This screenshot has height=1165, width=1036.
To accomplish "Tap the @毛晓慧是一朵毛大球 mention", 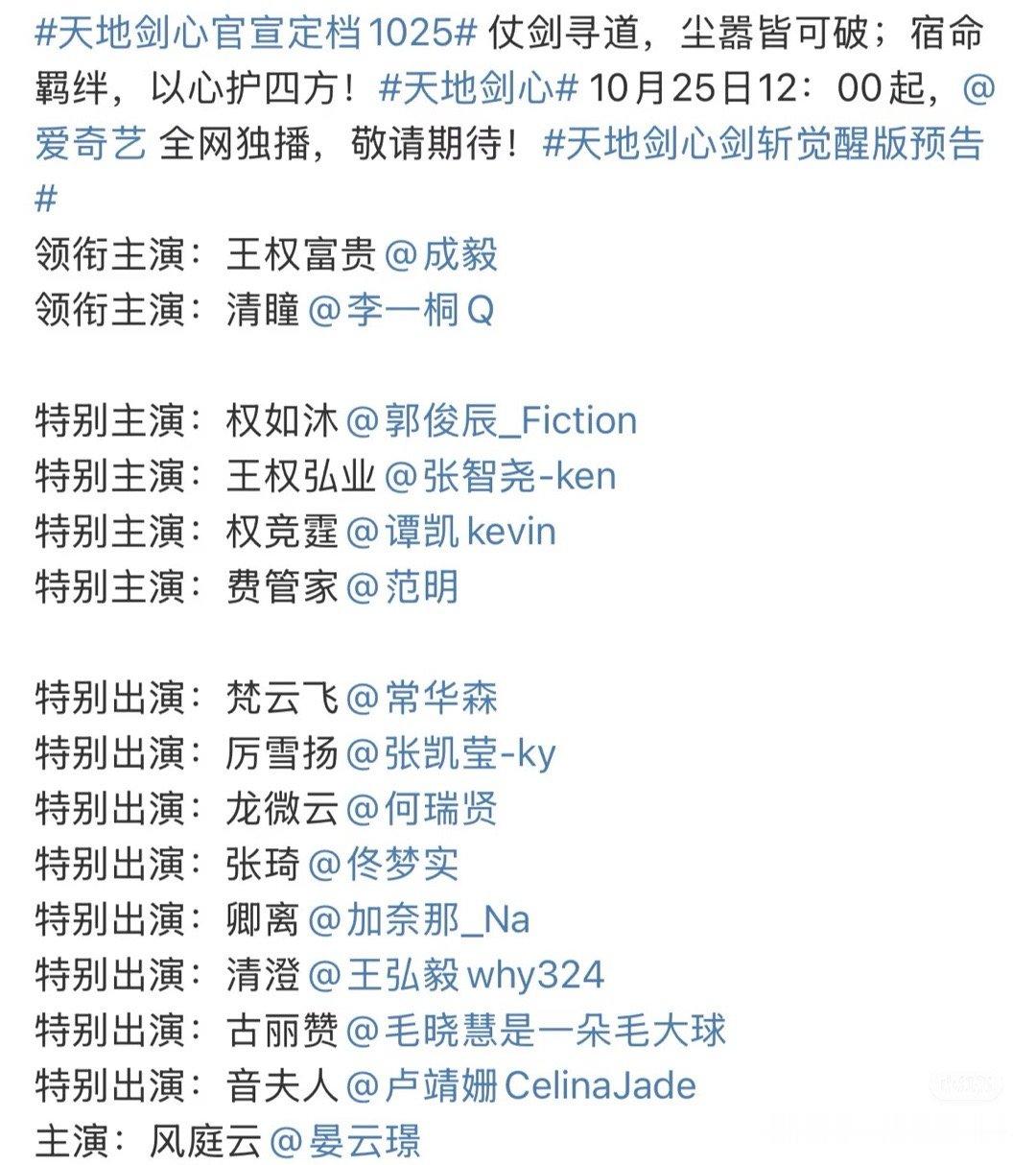I will point(535,1031).
